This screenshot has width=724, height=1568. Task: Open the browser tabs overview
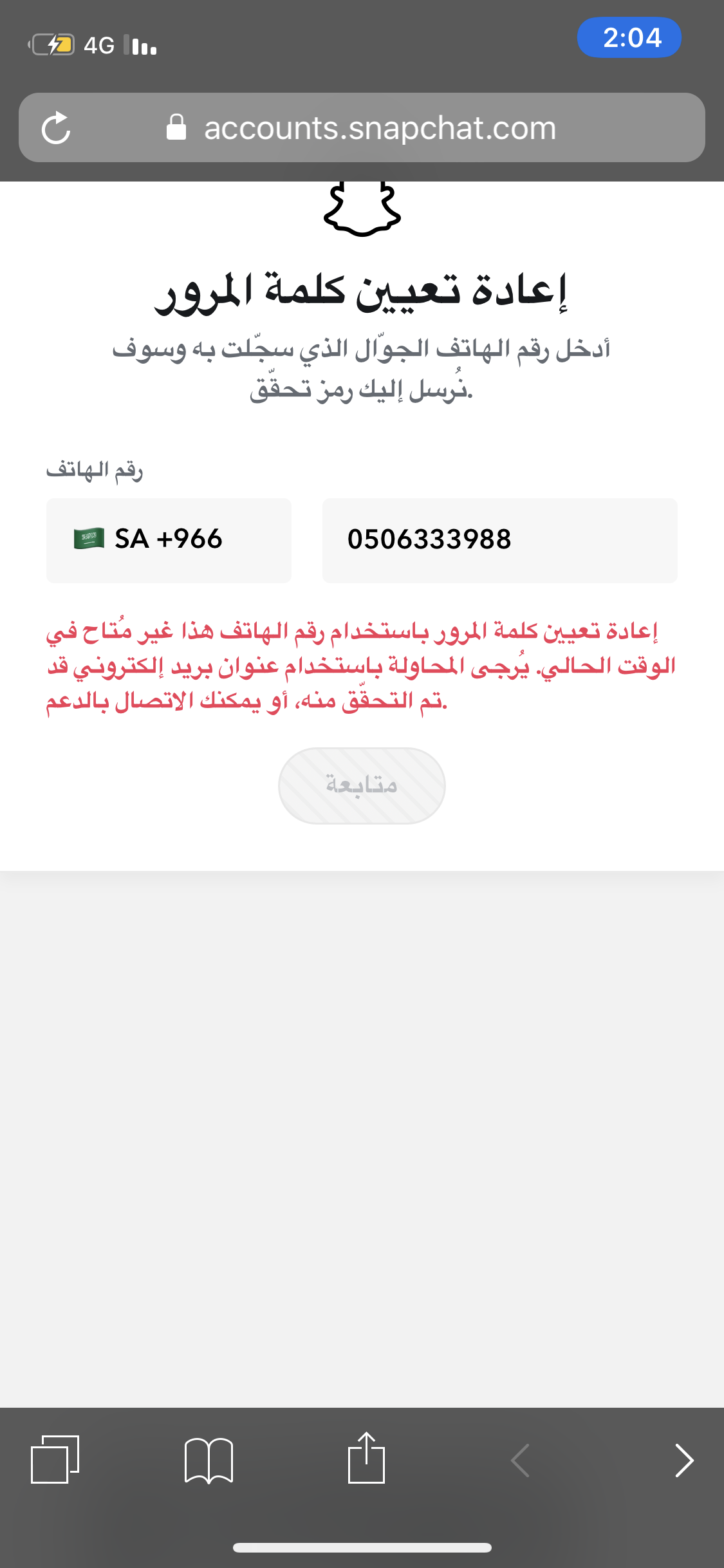(x=55, y=1459)
